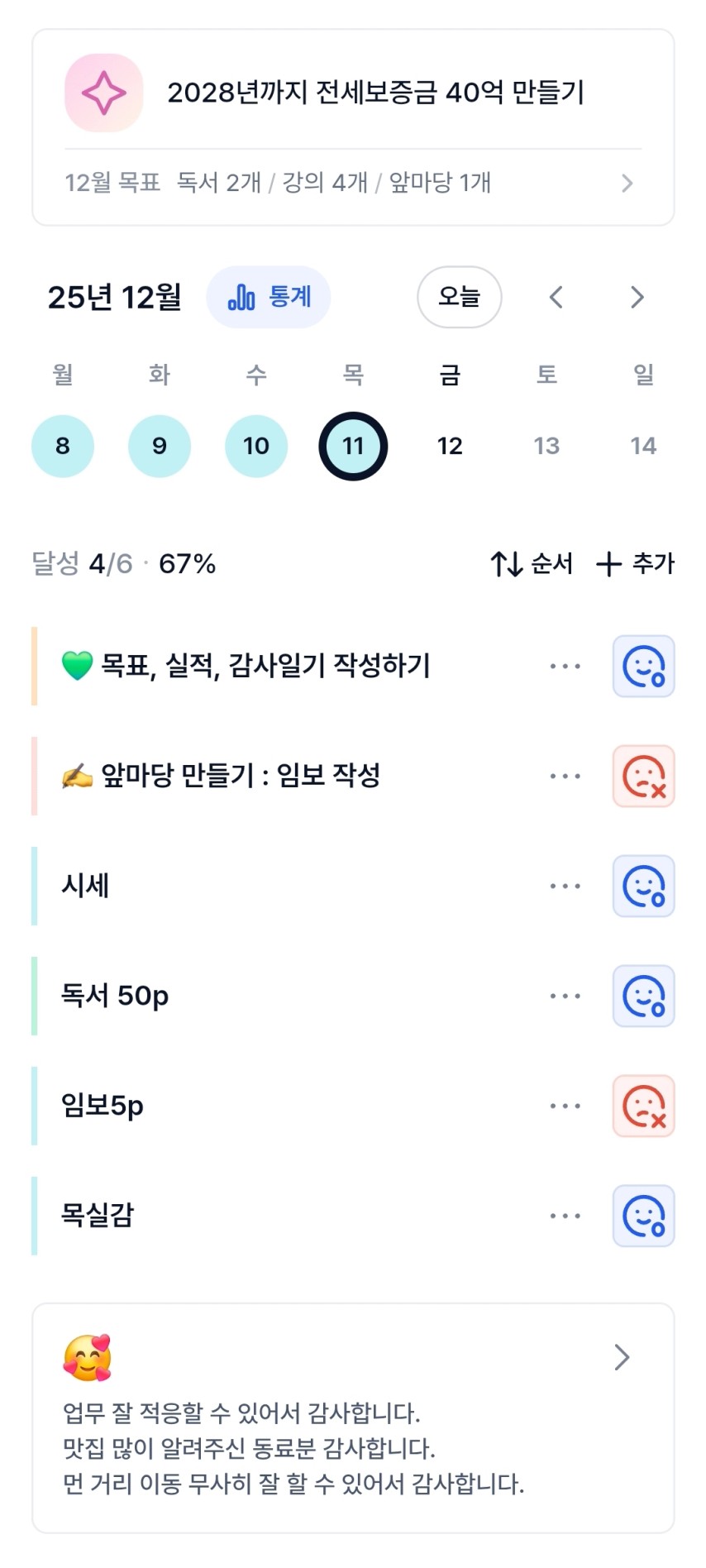
Task: Change status face for 독서 50p
Action: click(643, 997)
